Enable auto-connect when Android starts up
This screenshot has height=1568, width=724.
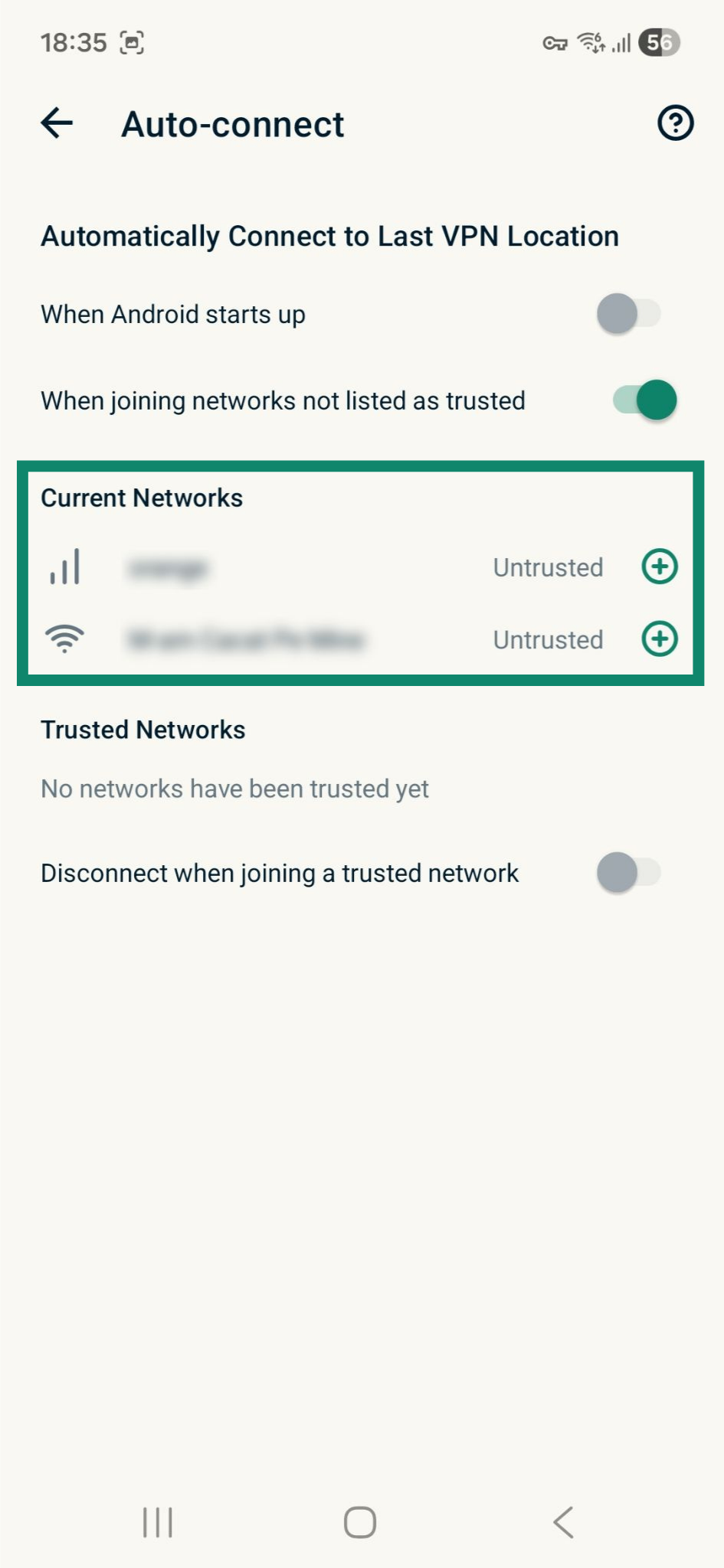[628, 314]
